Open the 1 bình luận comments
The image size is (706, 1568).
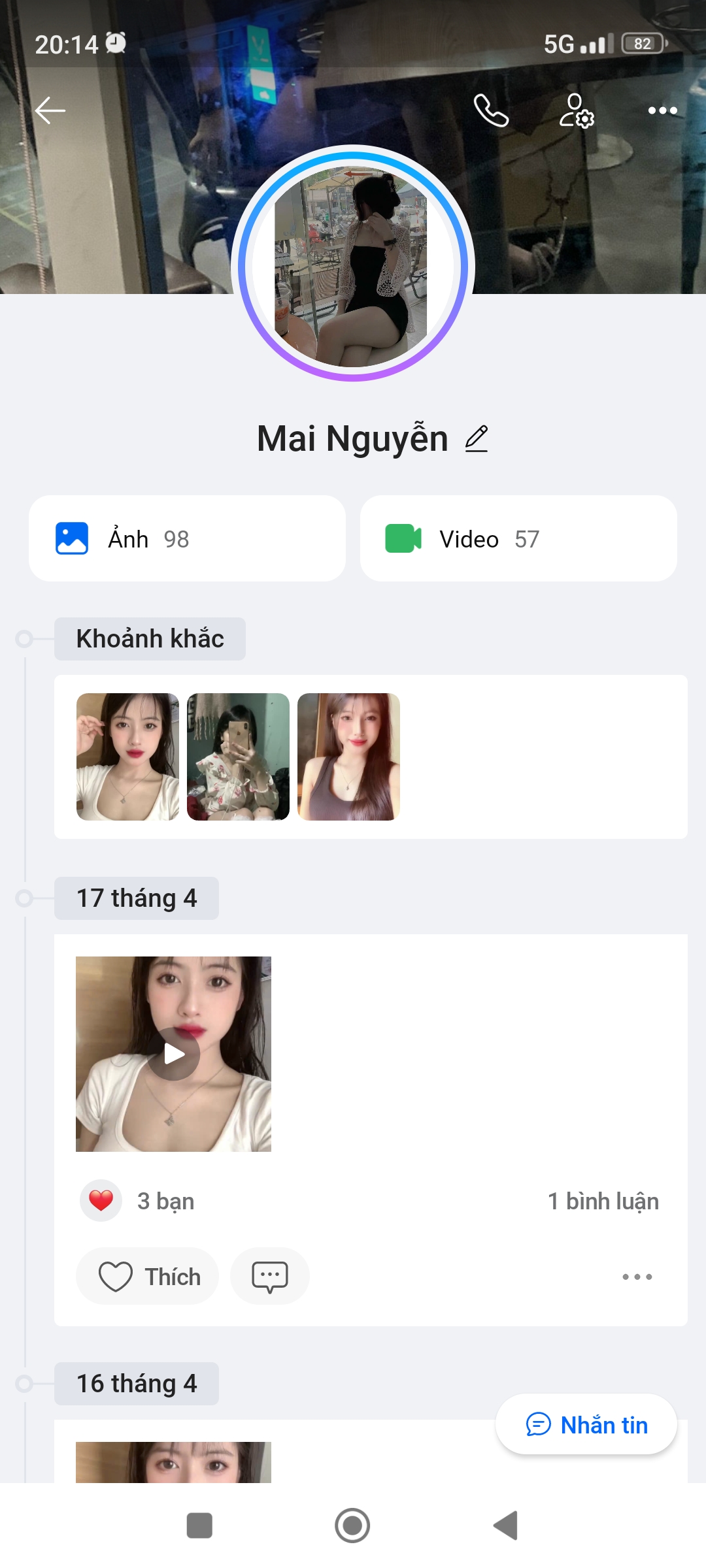[603, 1201]
